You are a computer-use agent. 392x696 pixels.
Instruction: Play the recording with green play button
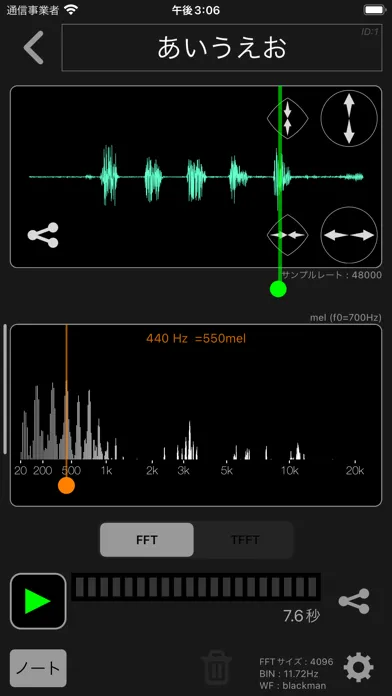click(38, 601)
